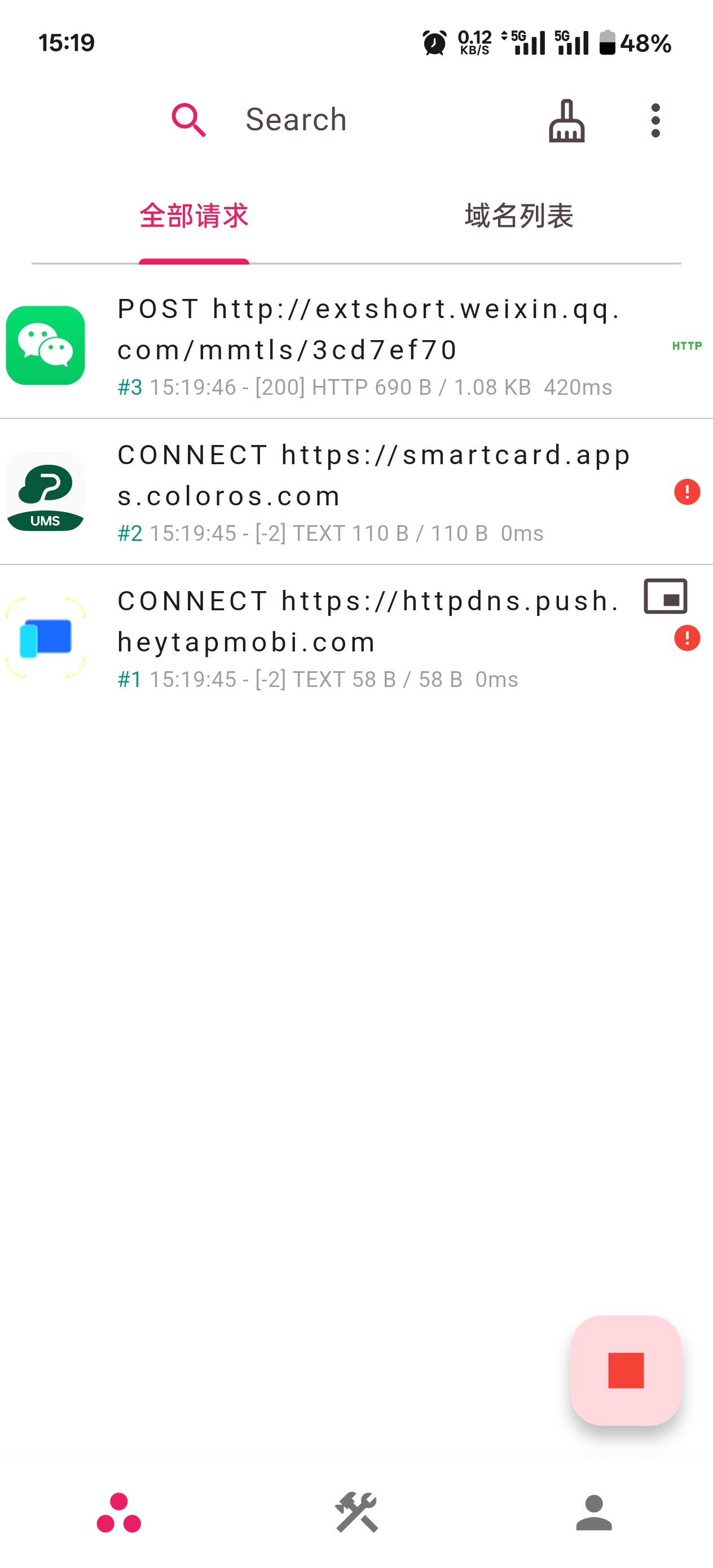The image size is (713, 1568).
Task: Switch to the tools tab
Action: tap(356, 1513)
